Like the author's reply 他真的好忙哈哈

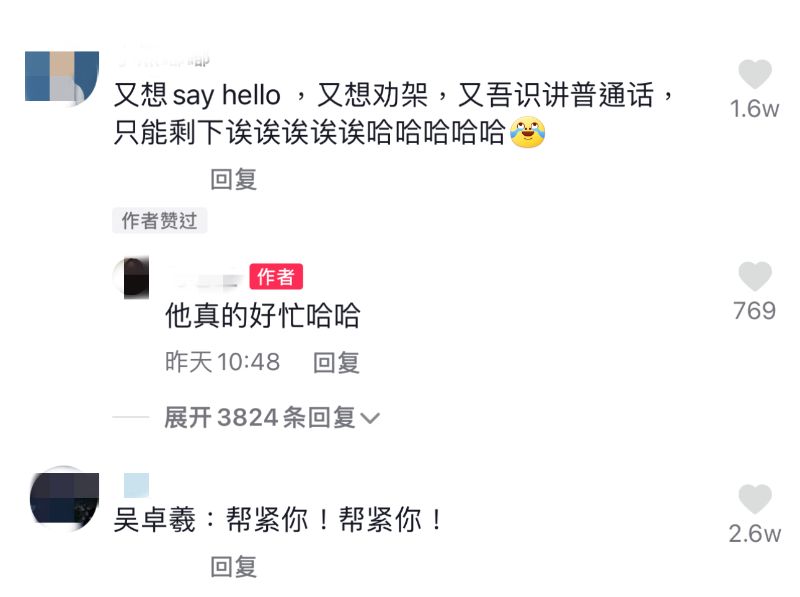[755, 277]
